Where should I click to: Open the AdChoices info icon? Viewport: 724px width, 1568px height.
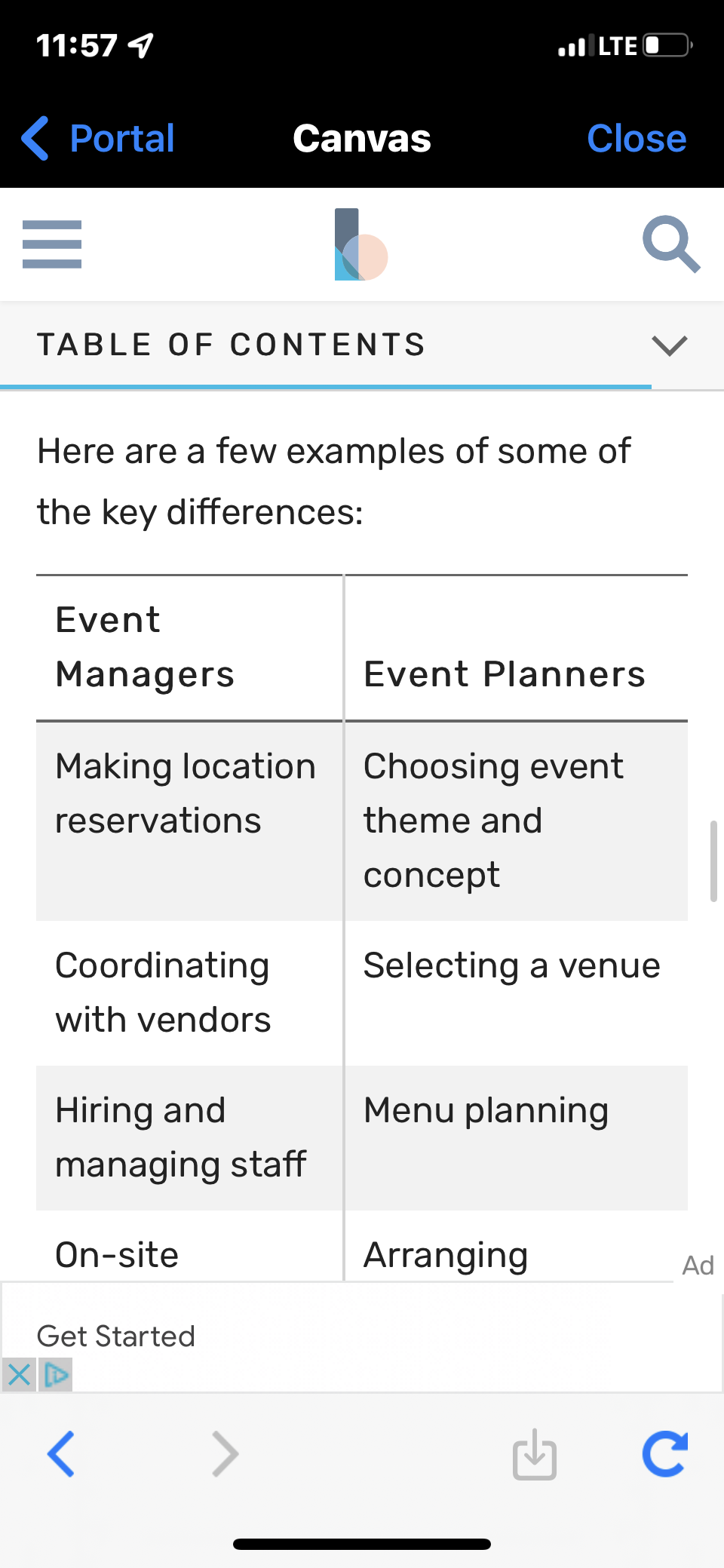(x=55, y=1375)
